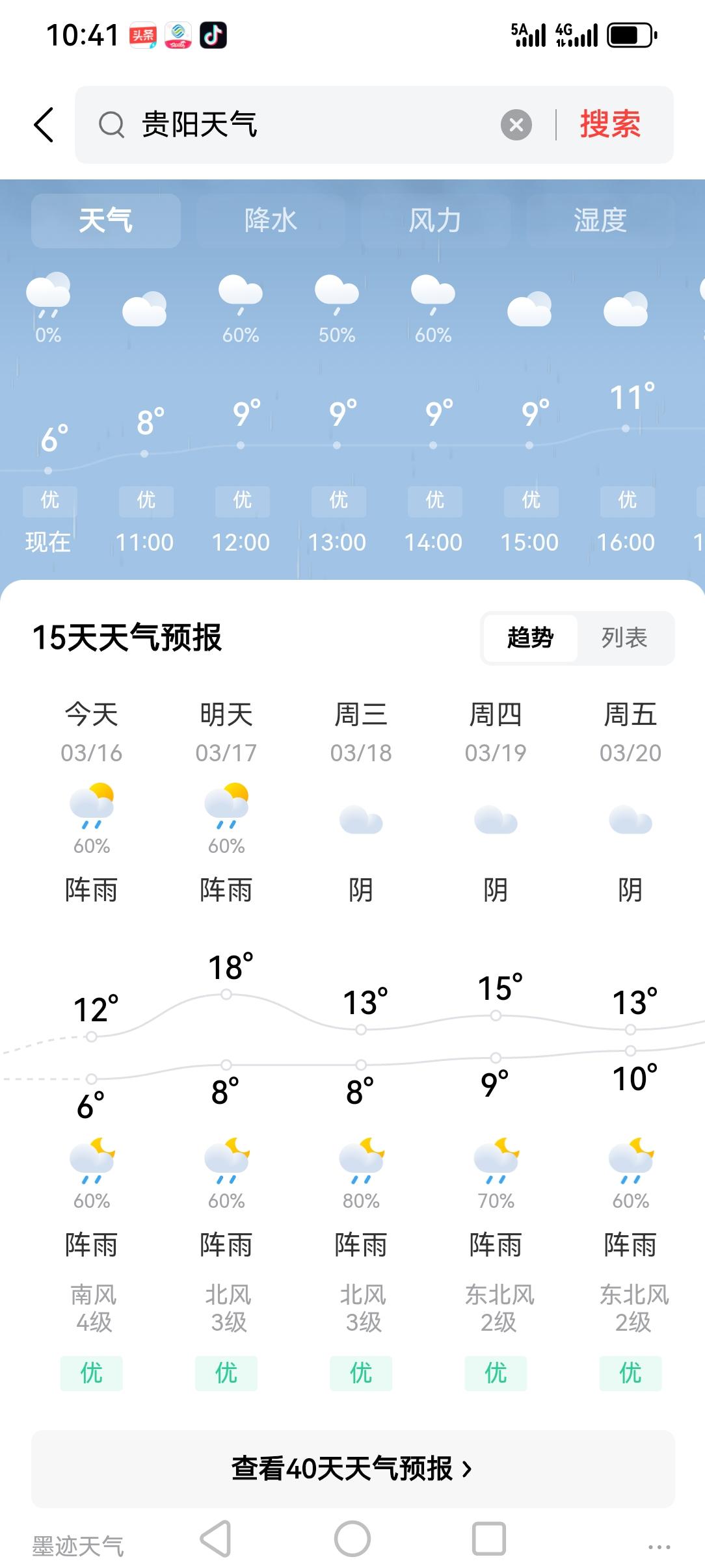
Task: Tap the 16:00 point on the temperature curve
Action: (625, 428)
